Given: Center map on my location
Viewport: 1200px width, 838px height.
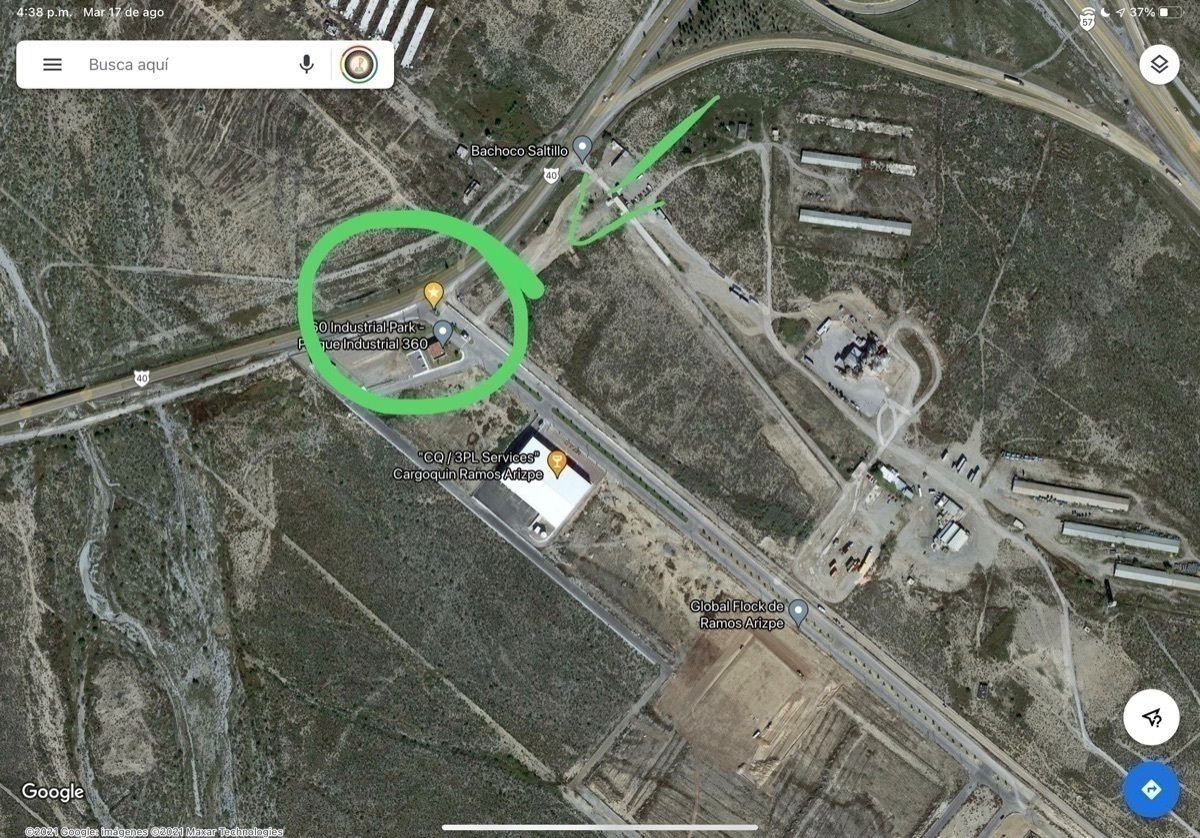Looking at the screenshot, I should click(x=1151, y=717).
